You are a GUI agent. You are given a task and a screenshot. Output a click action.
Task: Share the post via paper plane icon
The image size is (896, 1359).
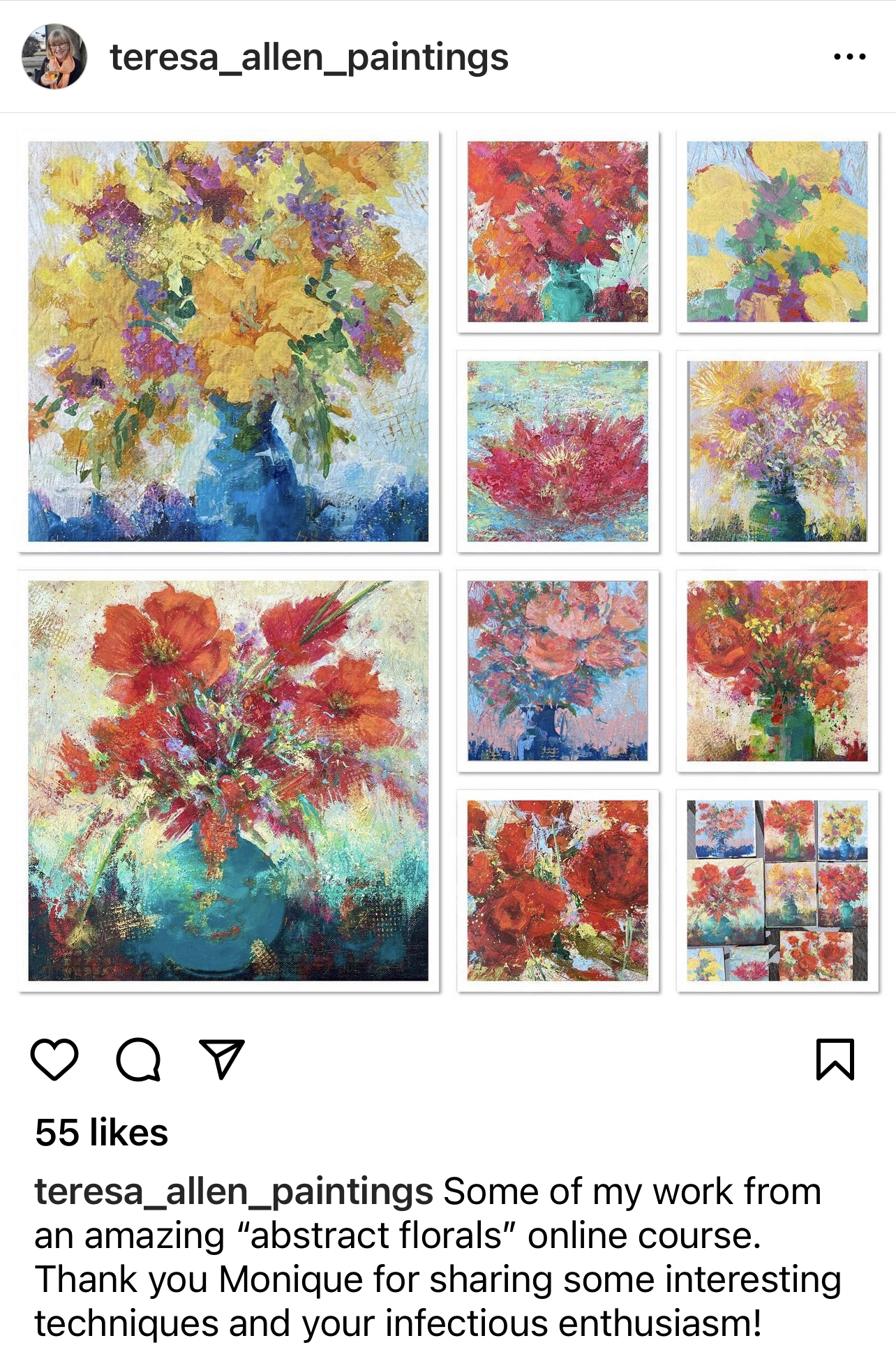pyautogui.click(x=222, y=1060)
